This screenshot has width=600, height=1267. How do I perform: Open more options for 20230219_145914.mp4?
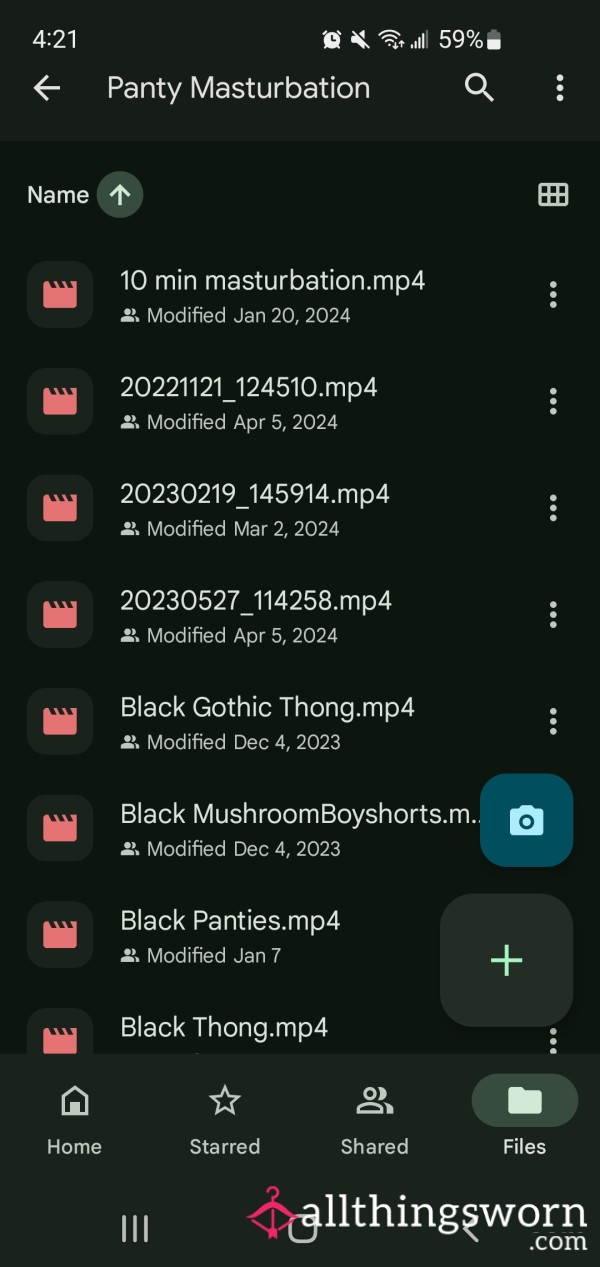tap(553, 508)
